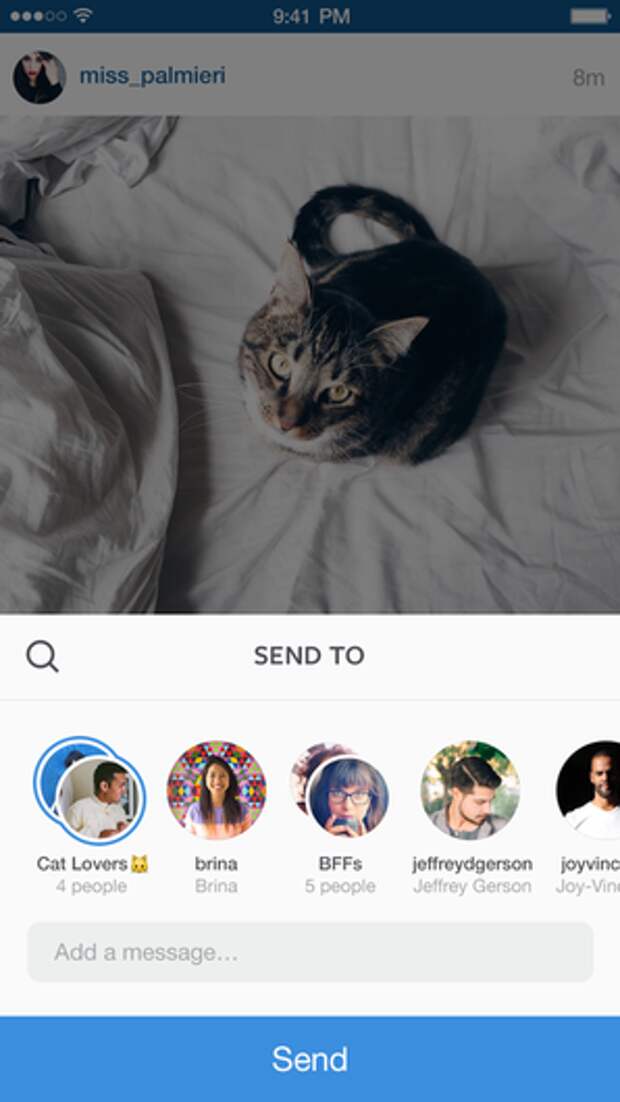The height and width of the screenshot is (1102, 620).
Task: Open search in the Send To sheet
Action: click(x=42, y=657)
